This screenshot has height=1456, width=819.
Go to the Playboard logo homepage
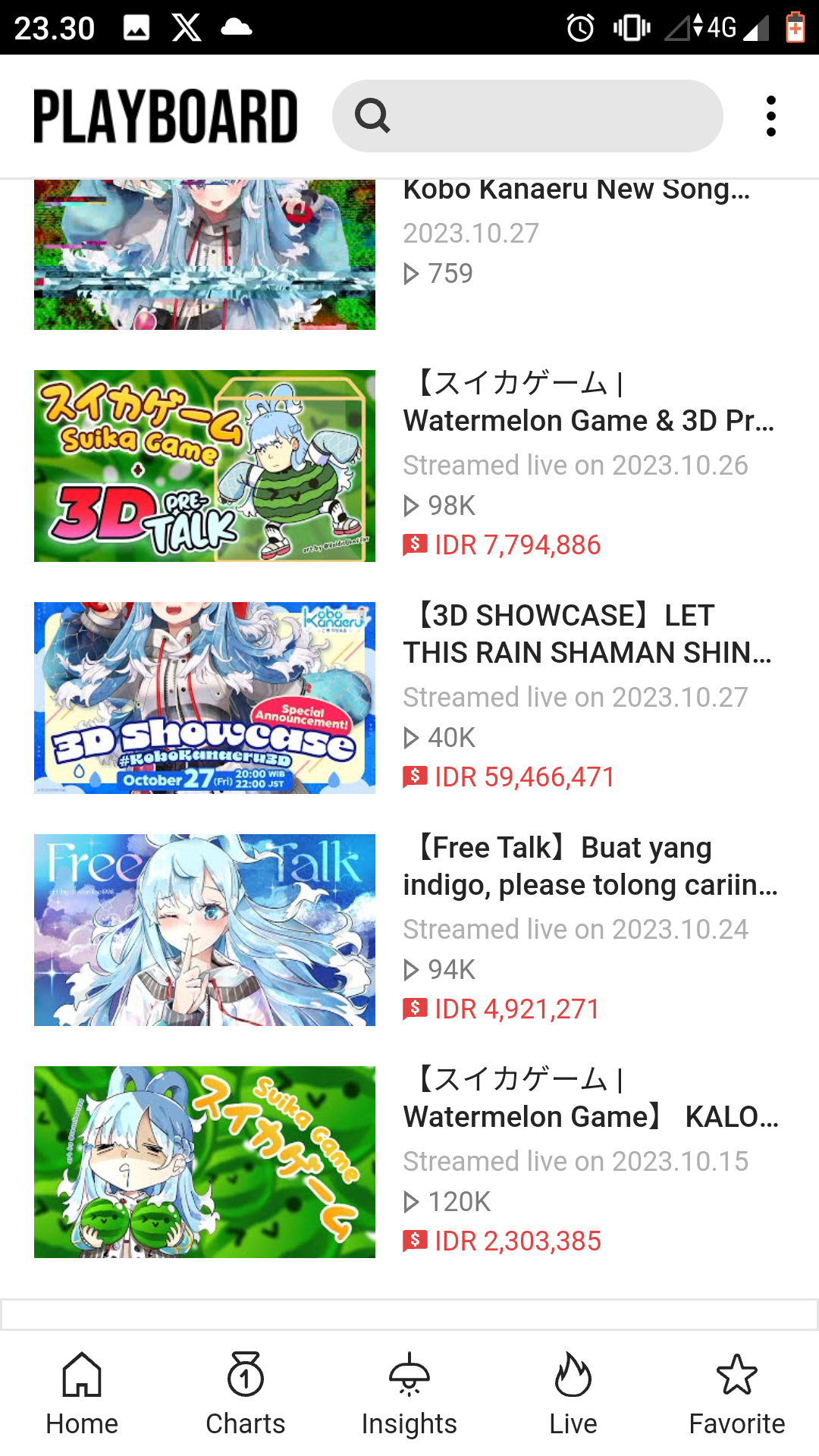coord(165,116)
